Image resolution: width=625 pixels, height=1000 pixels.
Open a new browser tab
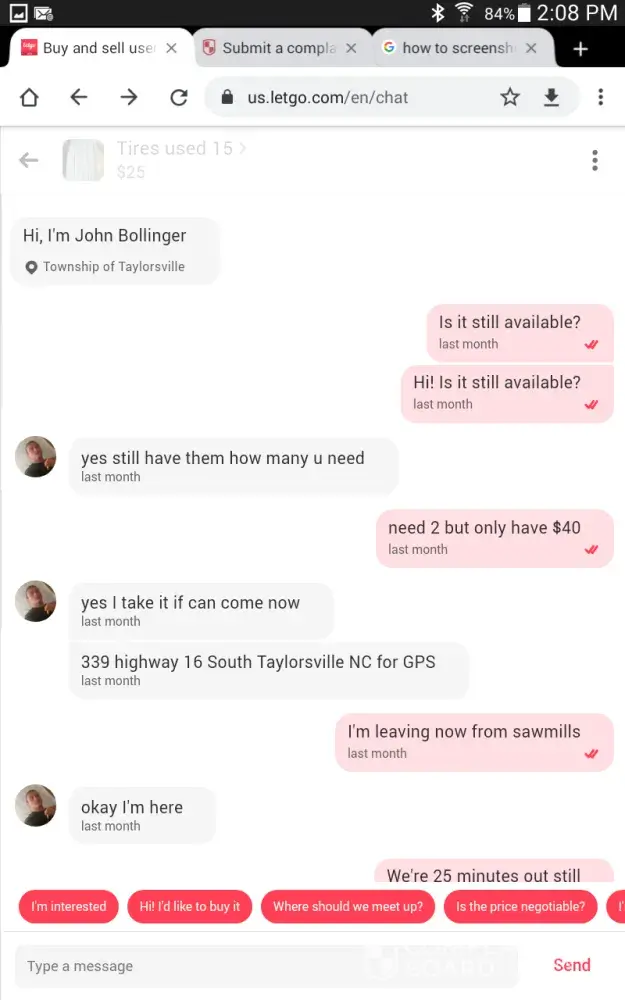coord(581,49)
